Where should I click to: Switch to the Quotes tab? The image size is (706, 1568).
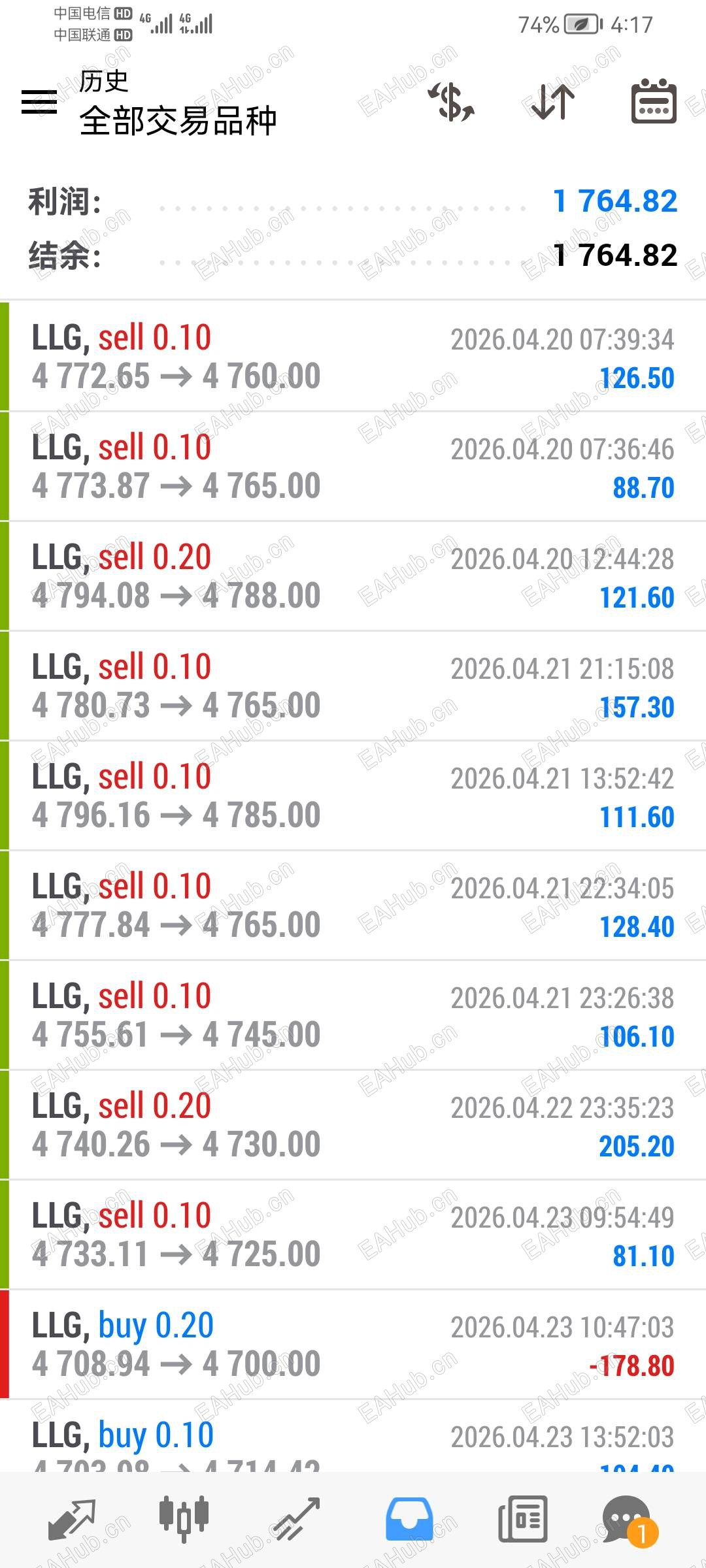[72, 1518]
